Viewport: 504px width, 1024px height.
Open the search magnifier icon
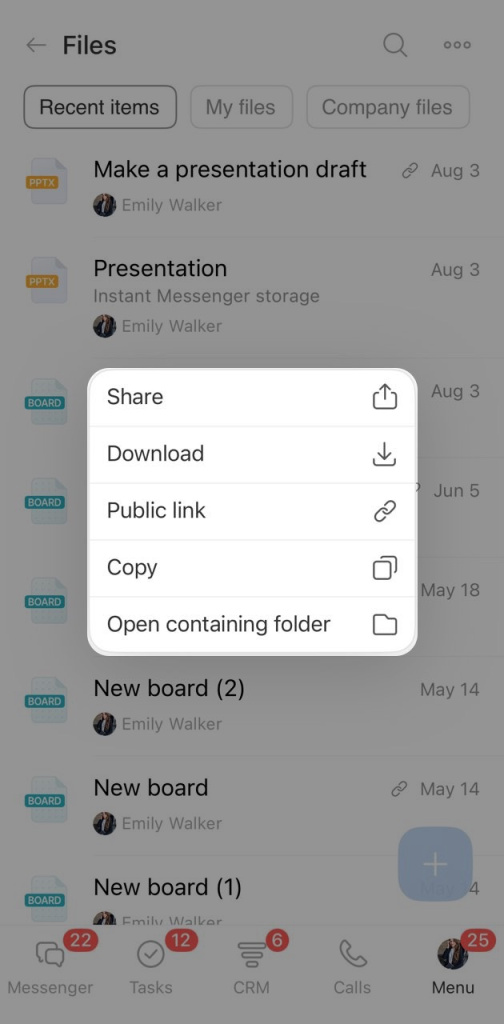[x=395, y=45]
